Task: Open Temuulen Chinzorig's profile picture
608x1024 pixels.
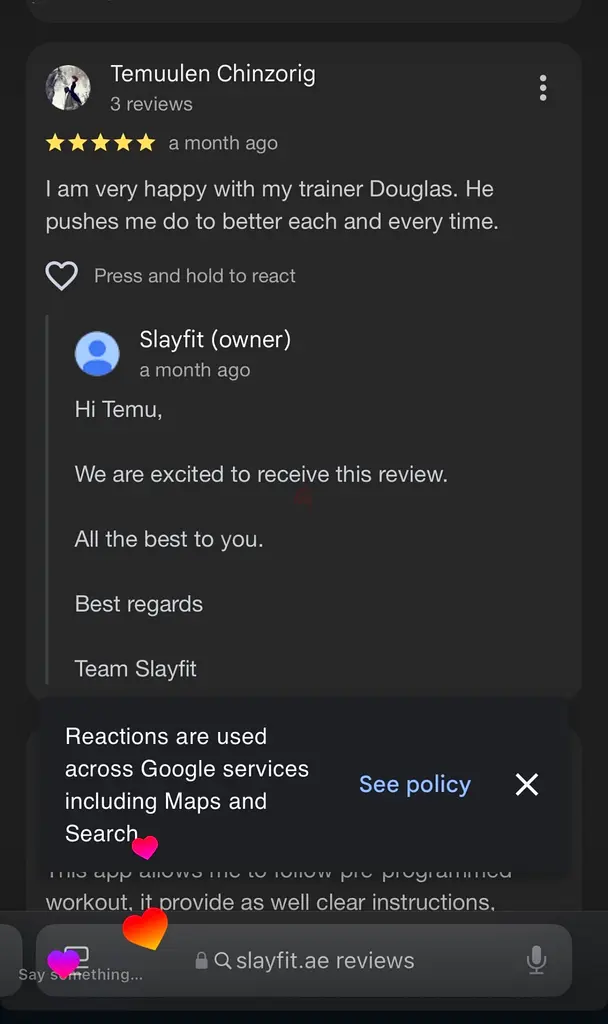Action: [x=68, y=88]
